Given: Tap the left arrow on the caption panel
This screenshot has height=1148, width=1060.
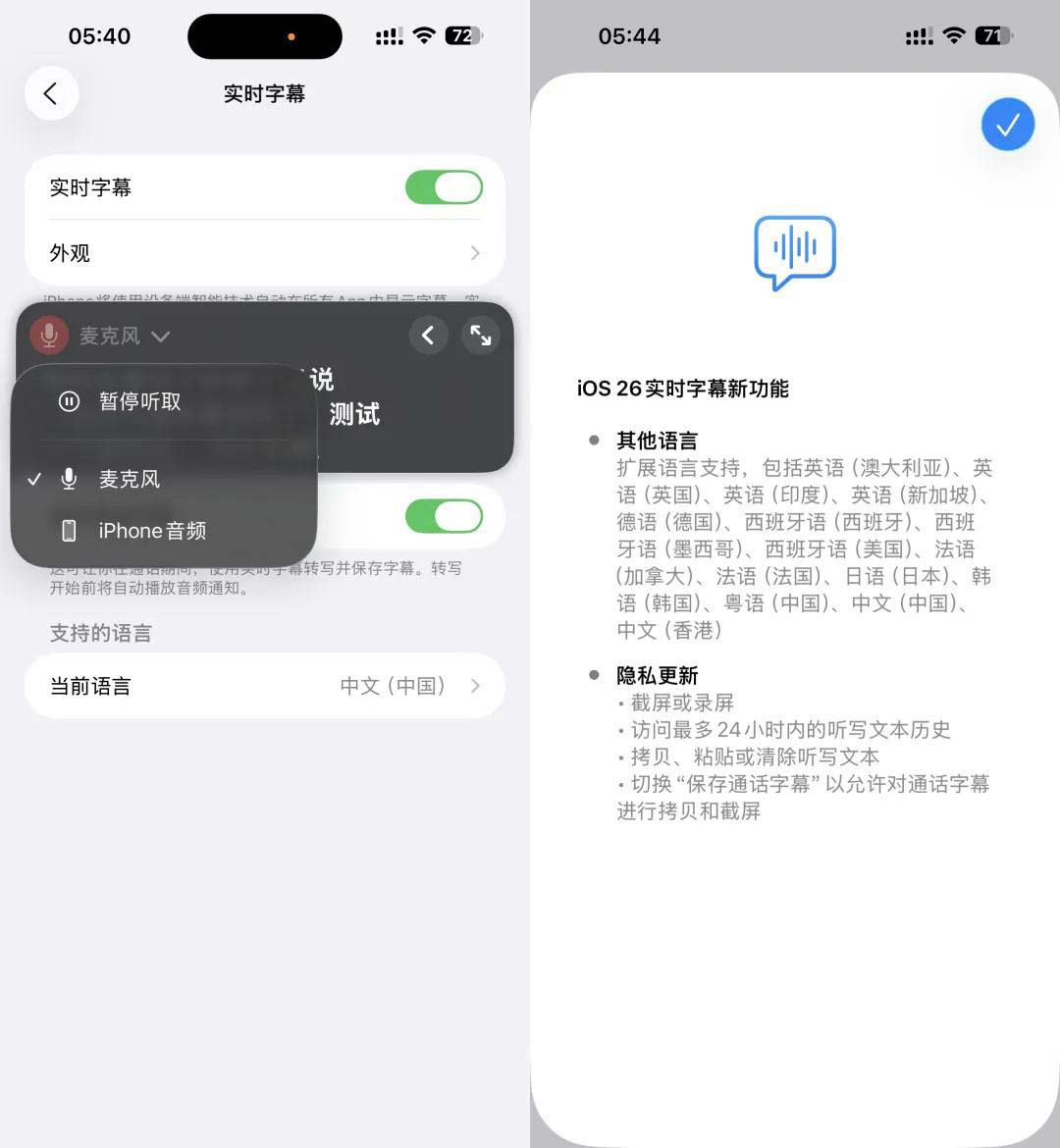Looking at the screenshot, I should coord(428,336).
